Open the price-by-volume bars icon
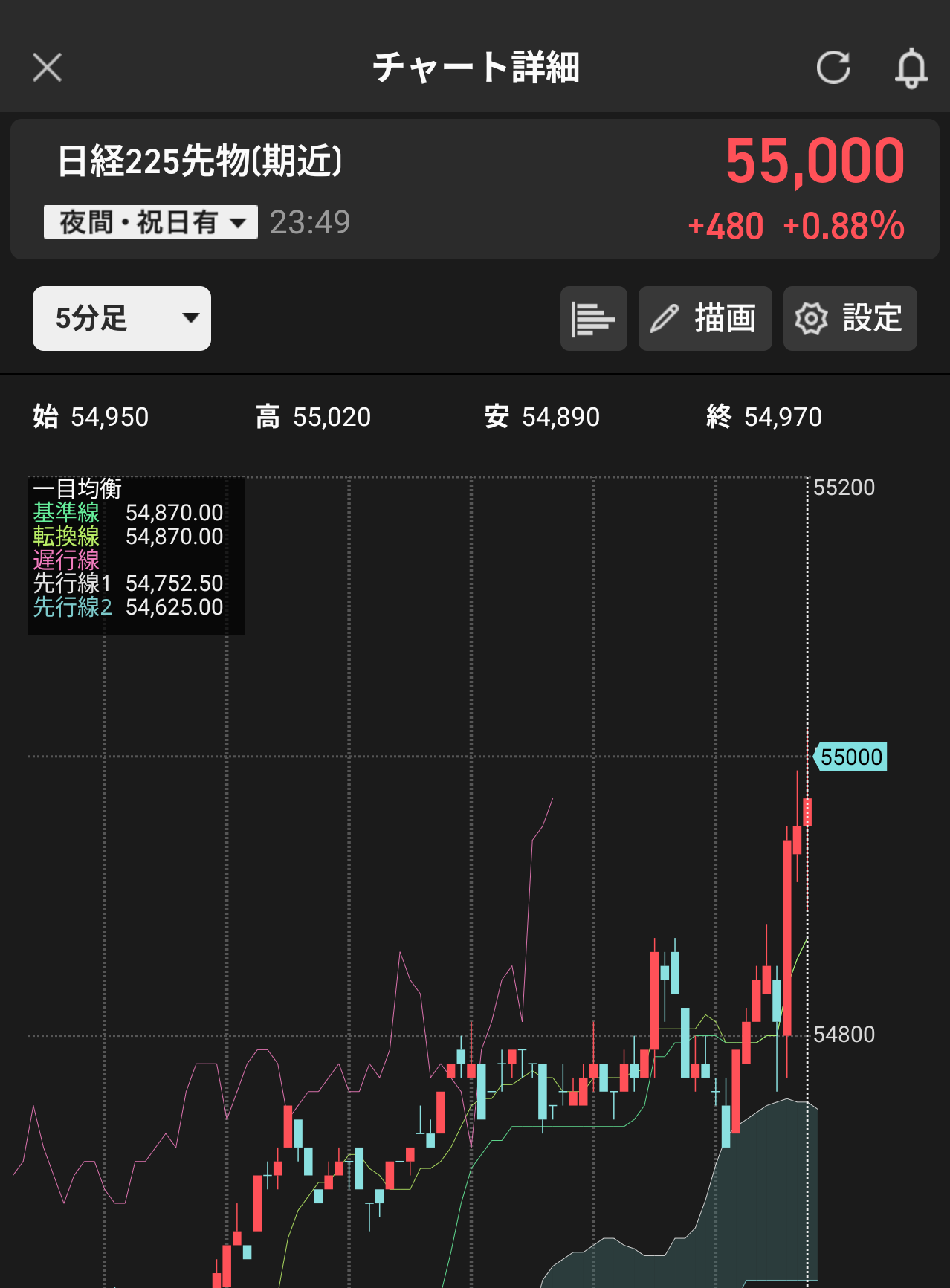The height and width of the screenshot is (1288, 950). click(593, 319)
